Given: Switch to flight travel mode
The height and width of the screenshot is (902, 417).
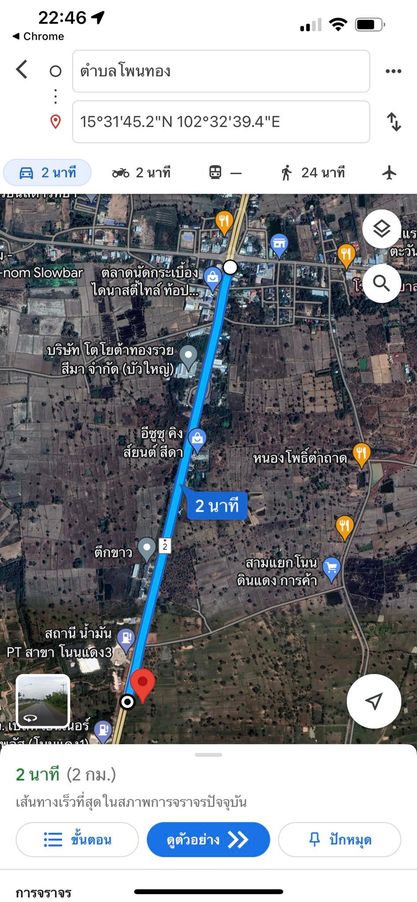Looking at the screenshot, I should [x=389, y=173].
